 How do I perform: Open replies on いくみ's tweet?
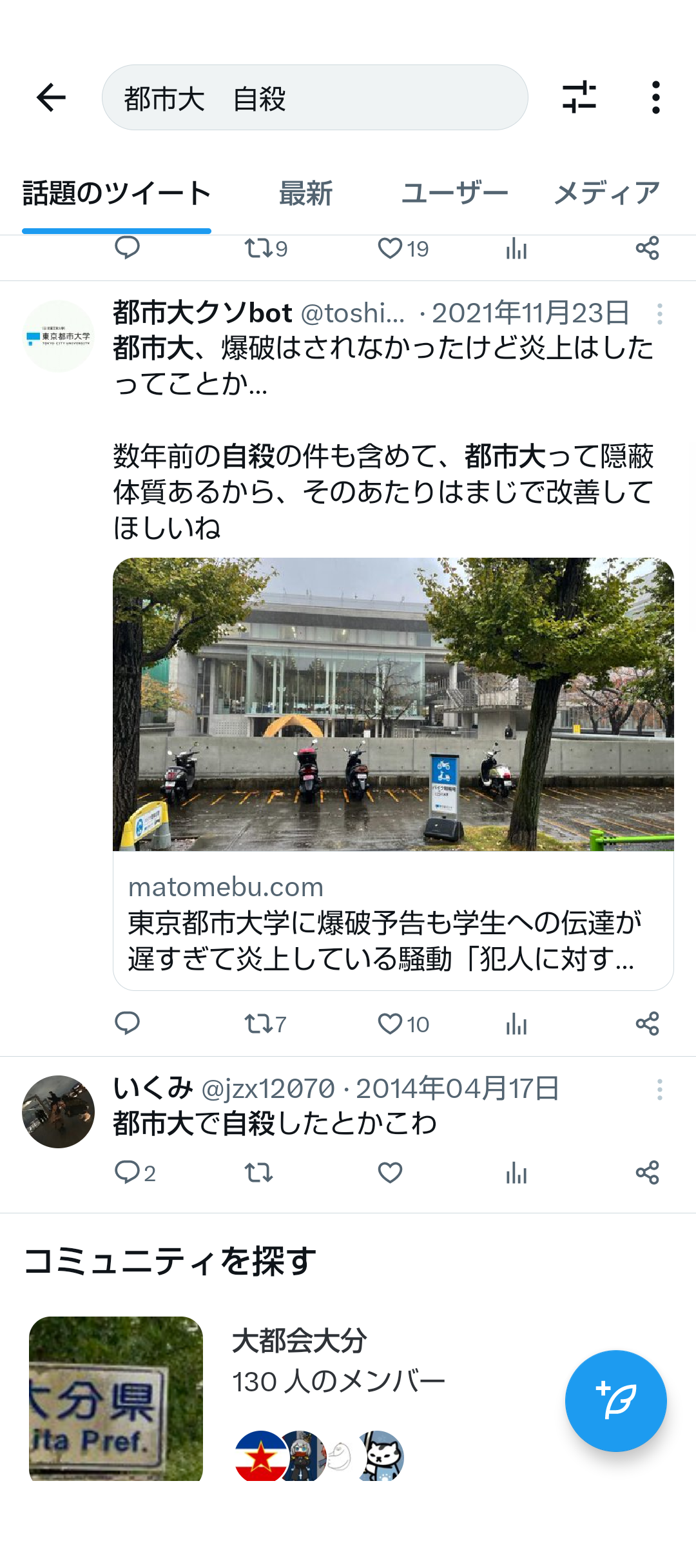tap(134, 1173)
